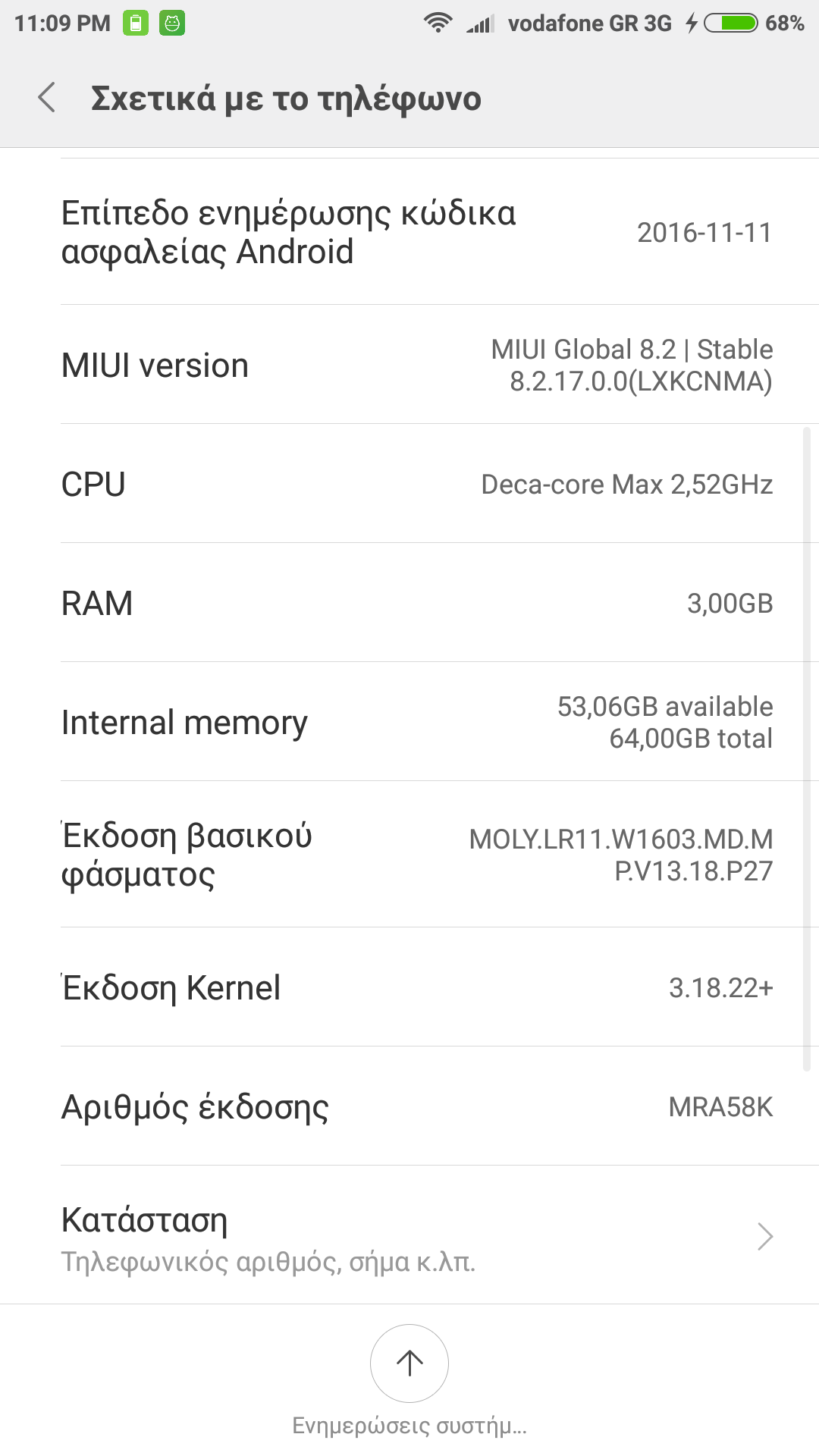Go back from Σχετικά με το τηλέφωνο
The height and width of the screenshot is (1456, 819).
coord(47,99)
